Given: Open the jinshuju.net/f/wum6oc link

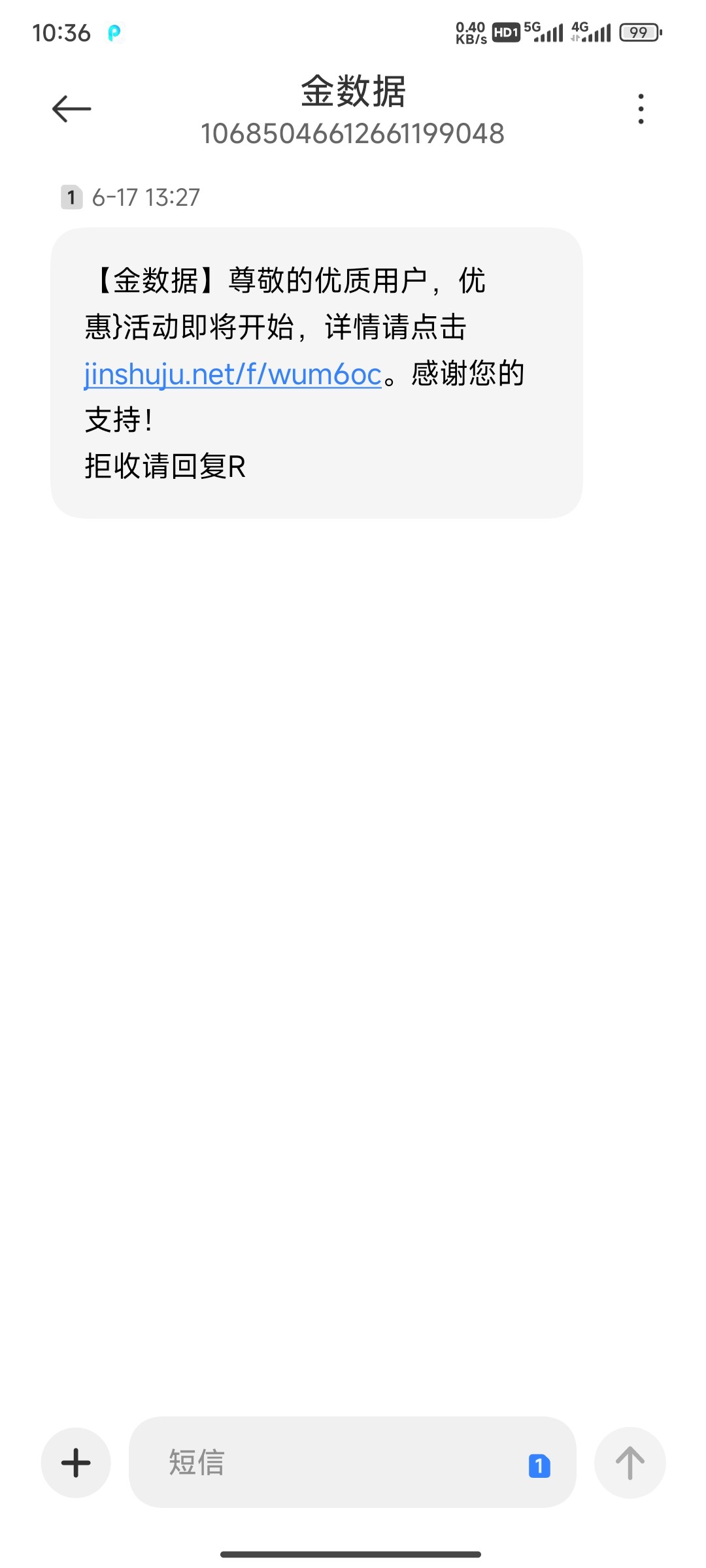Looking at the screenshot, I should point(233,374).
